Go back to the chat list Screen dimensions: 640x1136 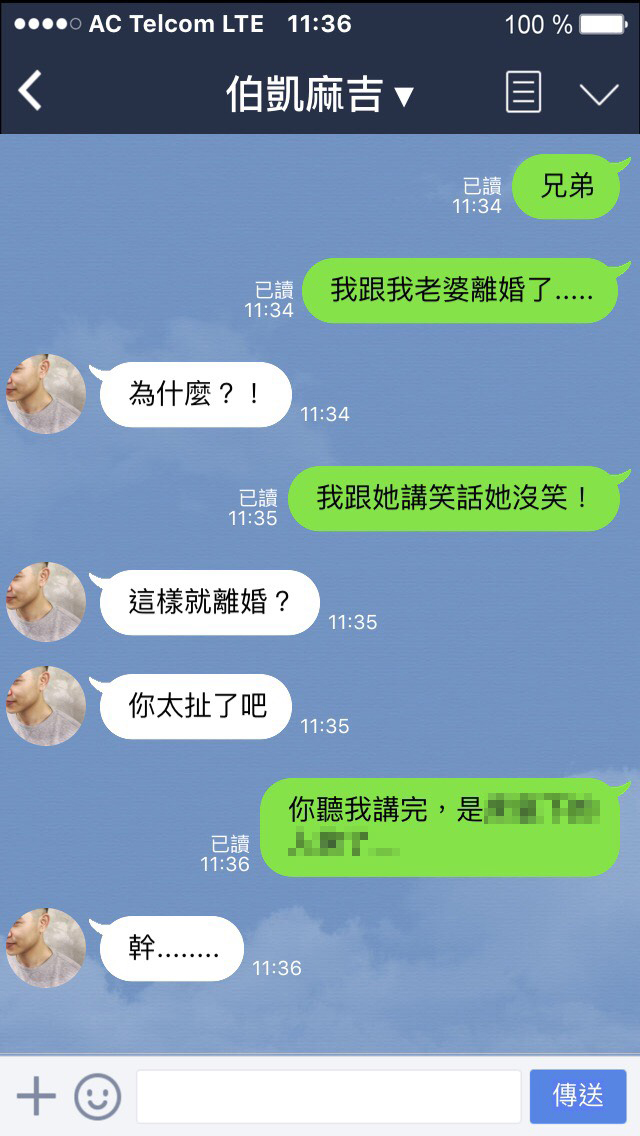point(30,92)
